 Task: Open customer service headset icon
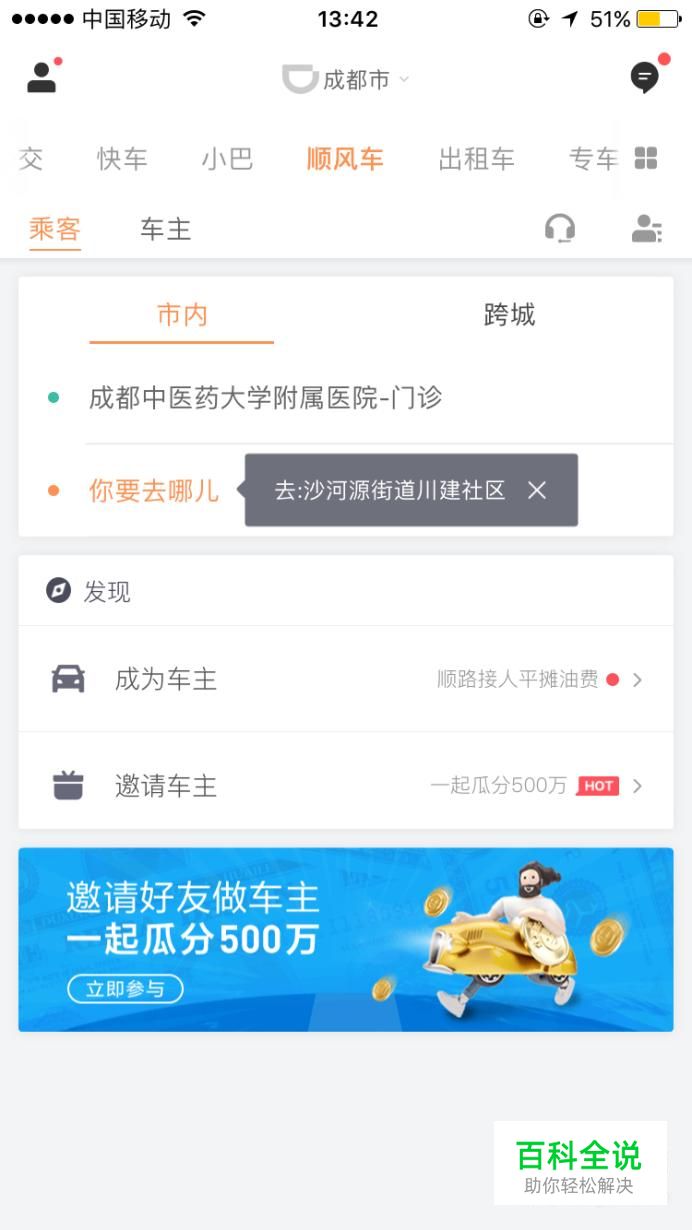[x=560, y=229]
